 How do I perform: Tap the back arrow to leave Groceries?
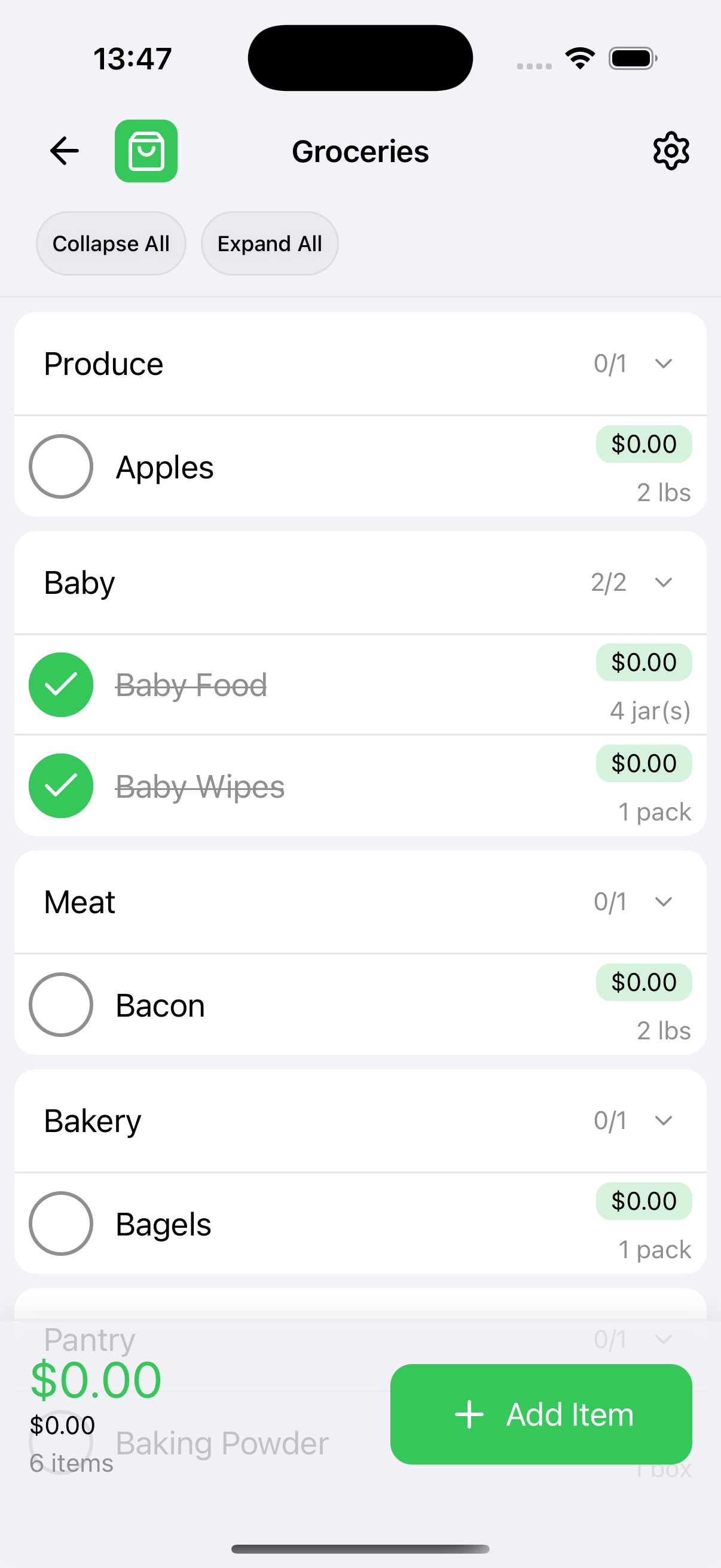(64, 151)
